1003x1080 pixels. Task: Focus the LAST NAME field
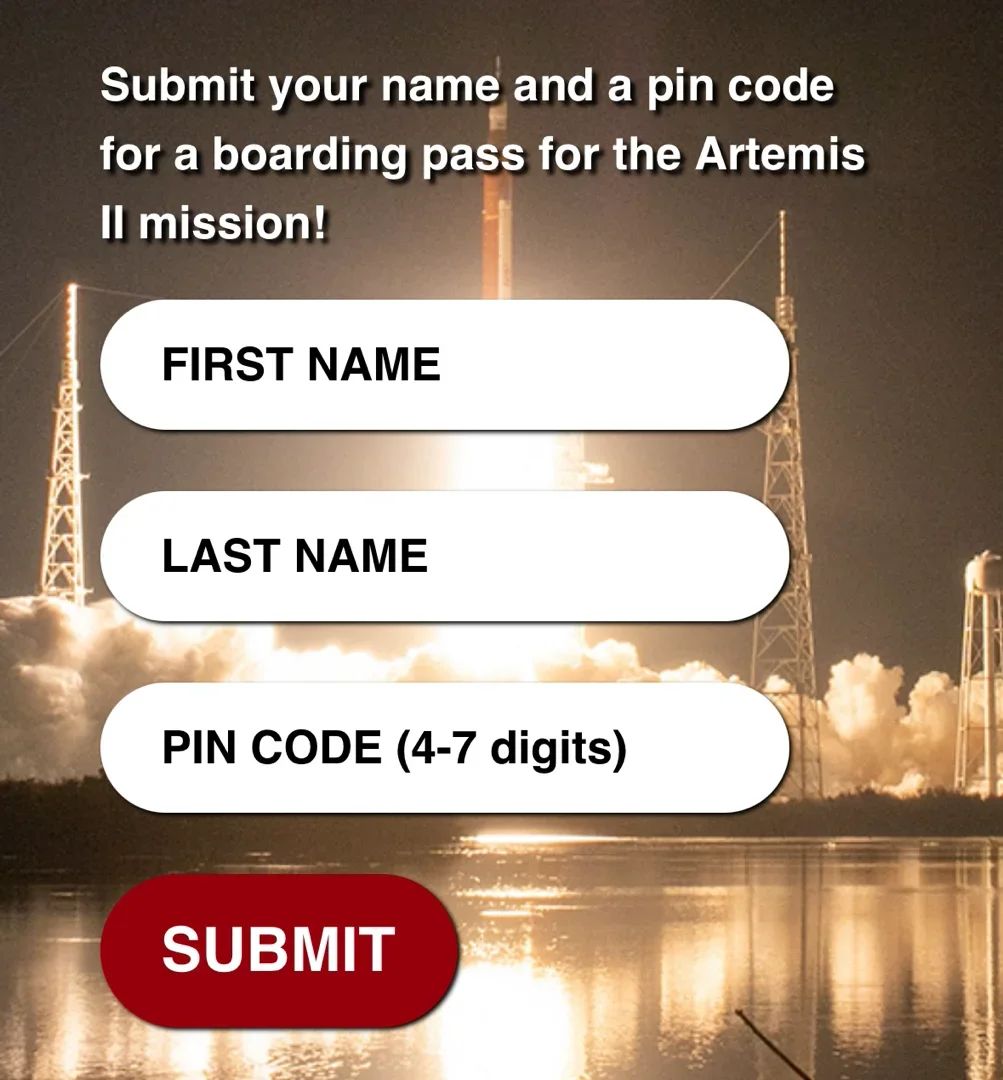[445, 556]
